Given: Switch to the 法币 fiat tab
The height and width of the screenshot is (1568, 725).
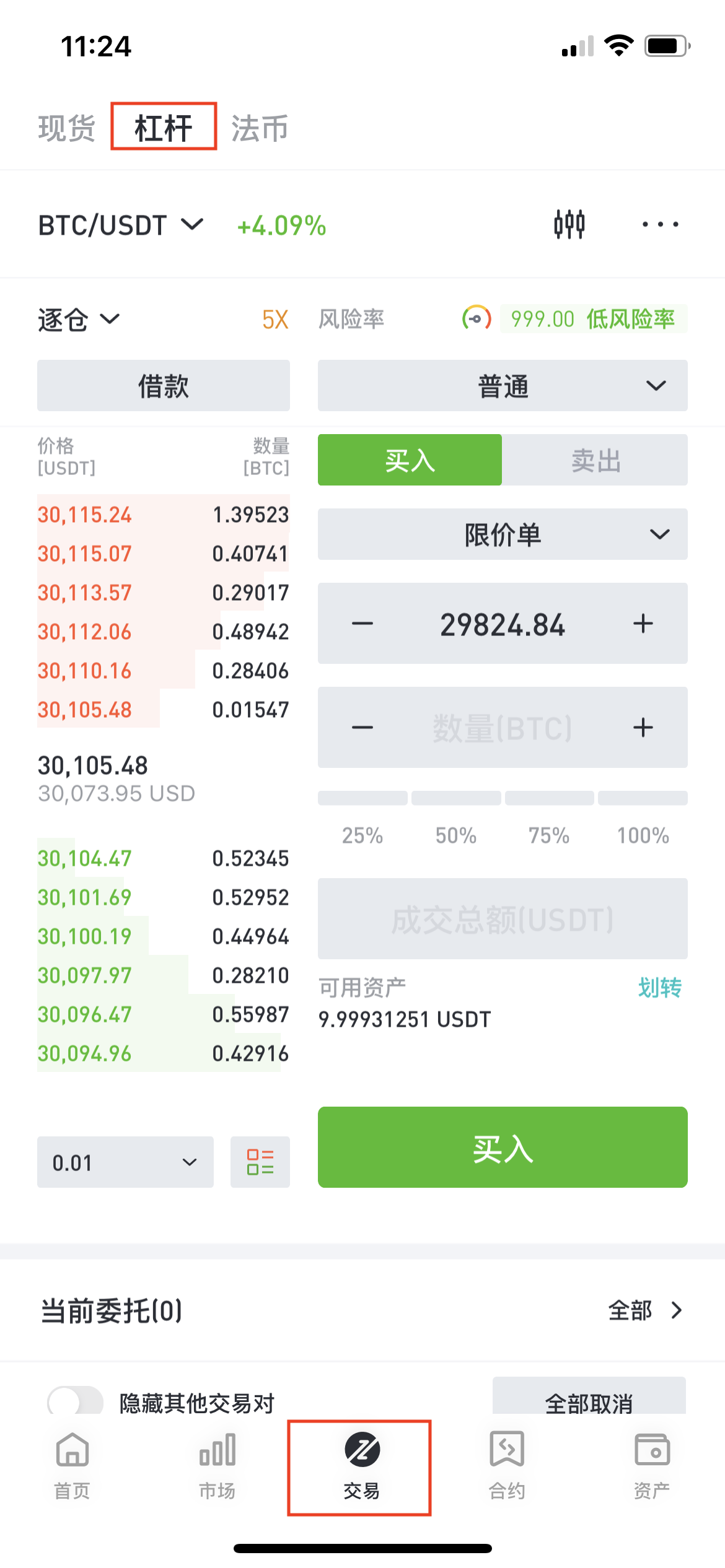Looking at the screenshot, I should click(260, 128).
